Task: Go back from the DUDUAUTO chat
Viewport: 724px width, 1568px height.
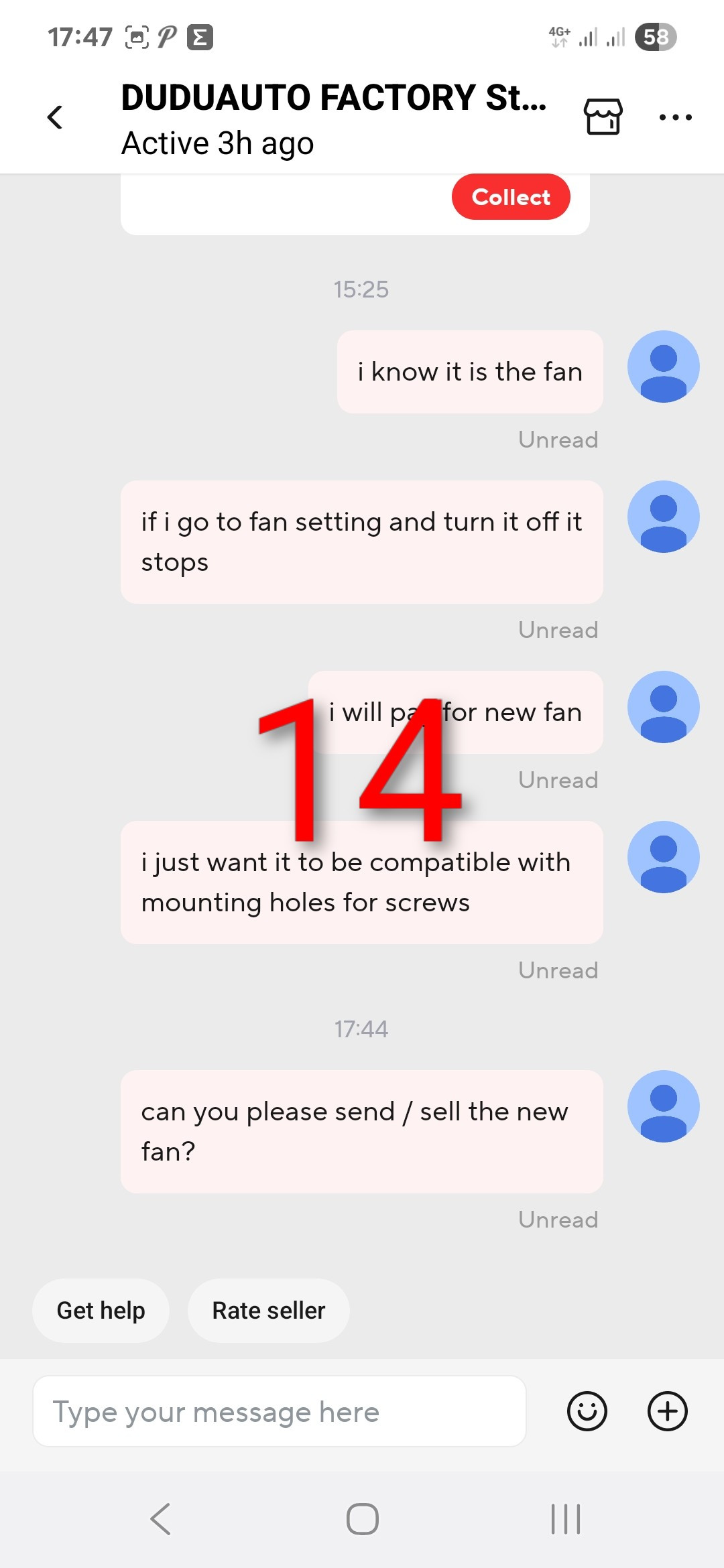Action: 55,117
